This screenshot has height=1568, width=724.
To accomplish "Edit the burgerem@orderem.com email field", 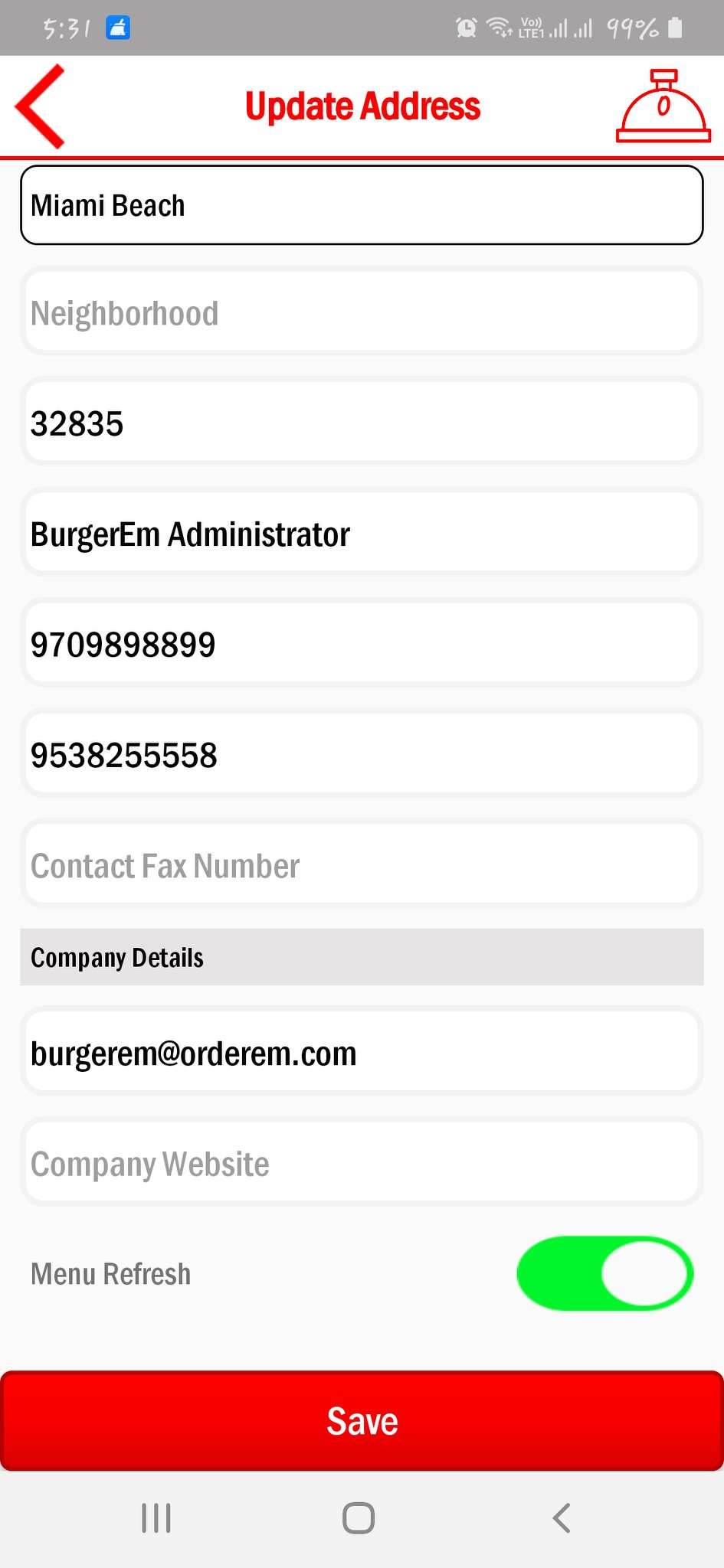I will coord(362,1053).
